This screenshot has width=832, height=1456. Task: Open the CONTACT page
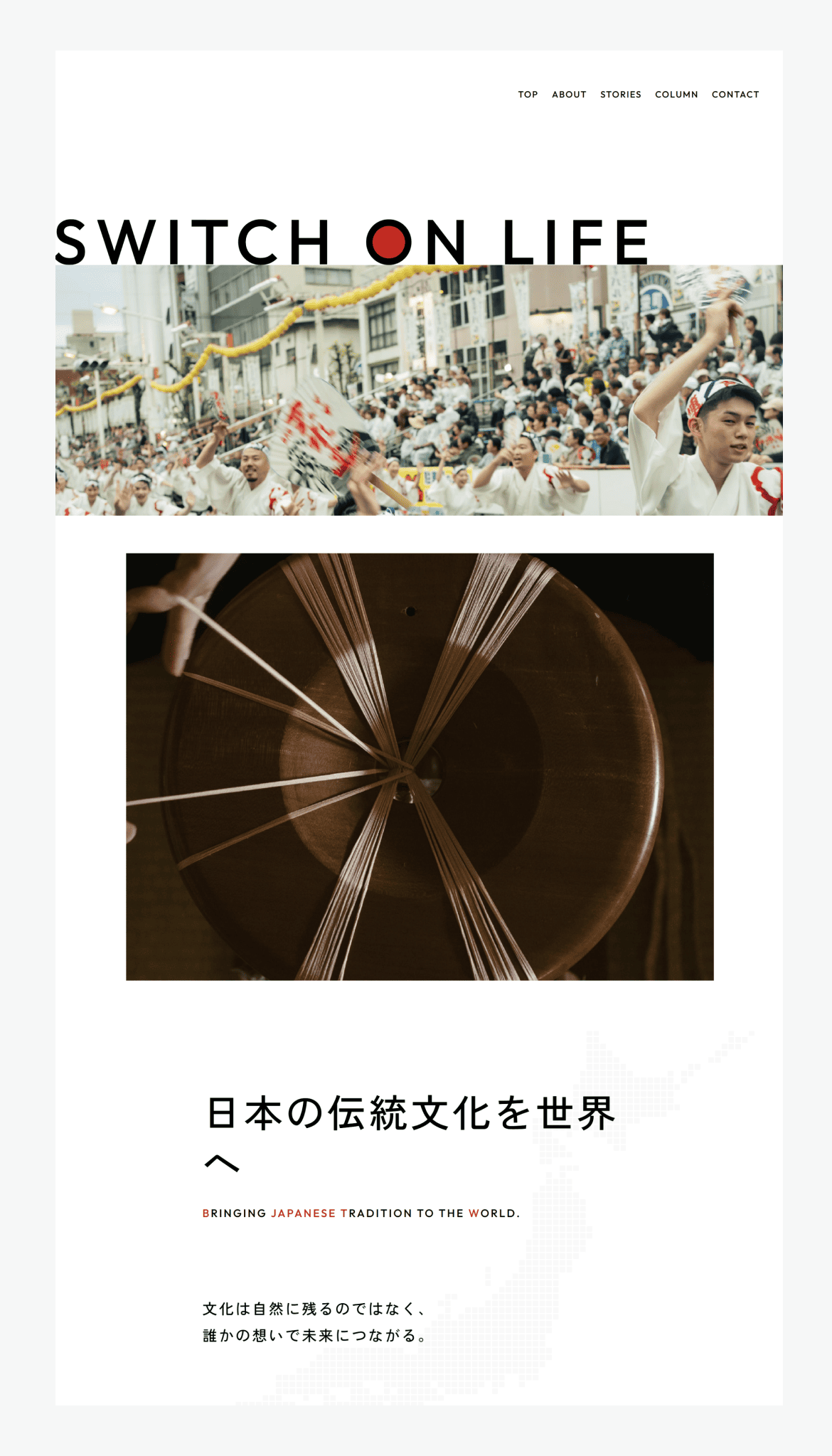[x=735, y=95]
